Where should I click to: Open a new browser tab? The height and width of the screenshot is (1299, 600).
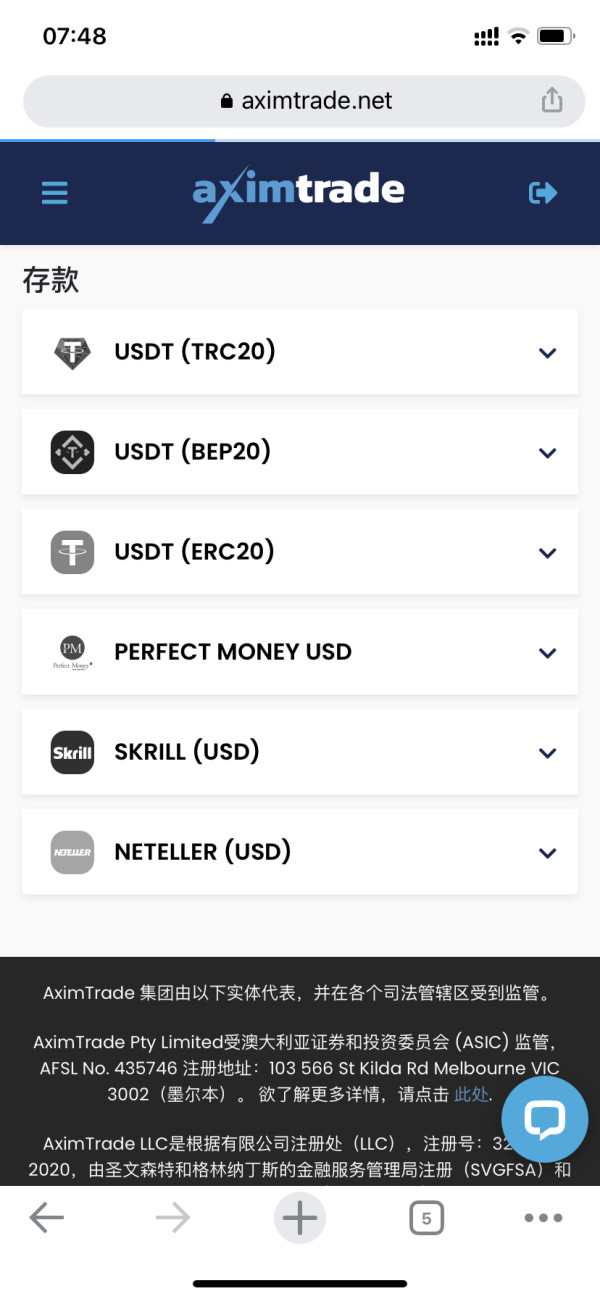click(299, 1217)
